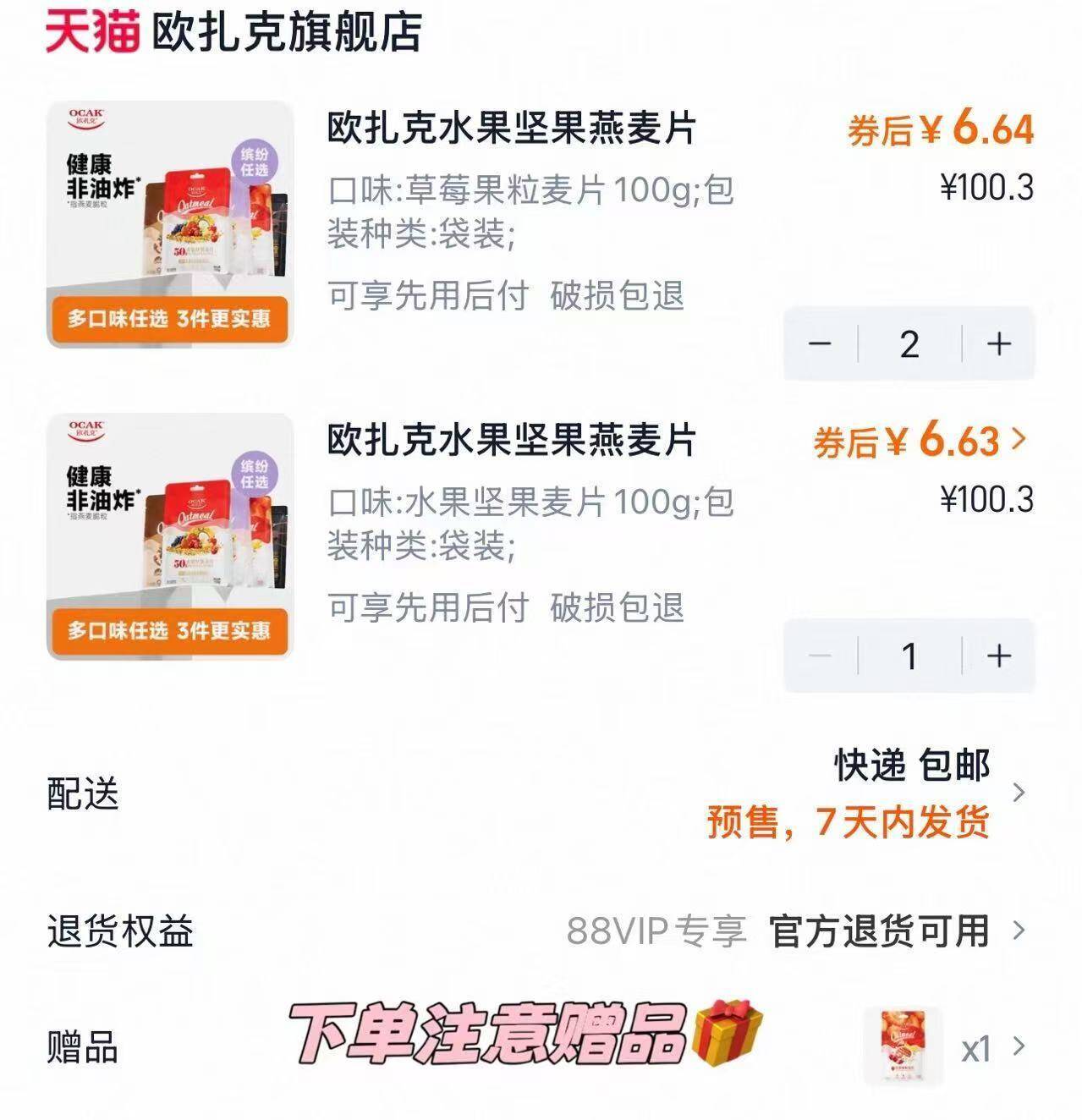Tap the 草莓果粒麦片 quantity field showing 2
This screenshot has height=1120, width=1082.
tap(909, 343)
